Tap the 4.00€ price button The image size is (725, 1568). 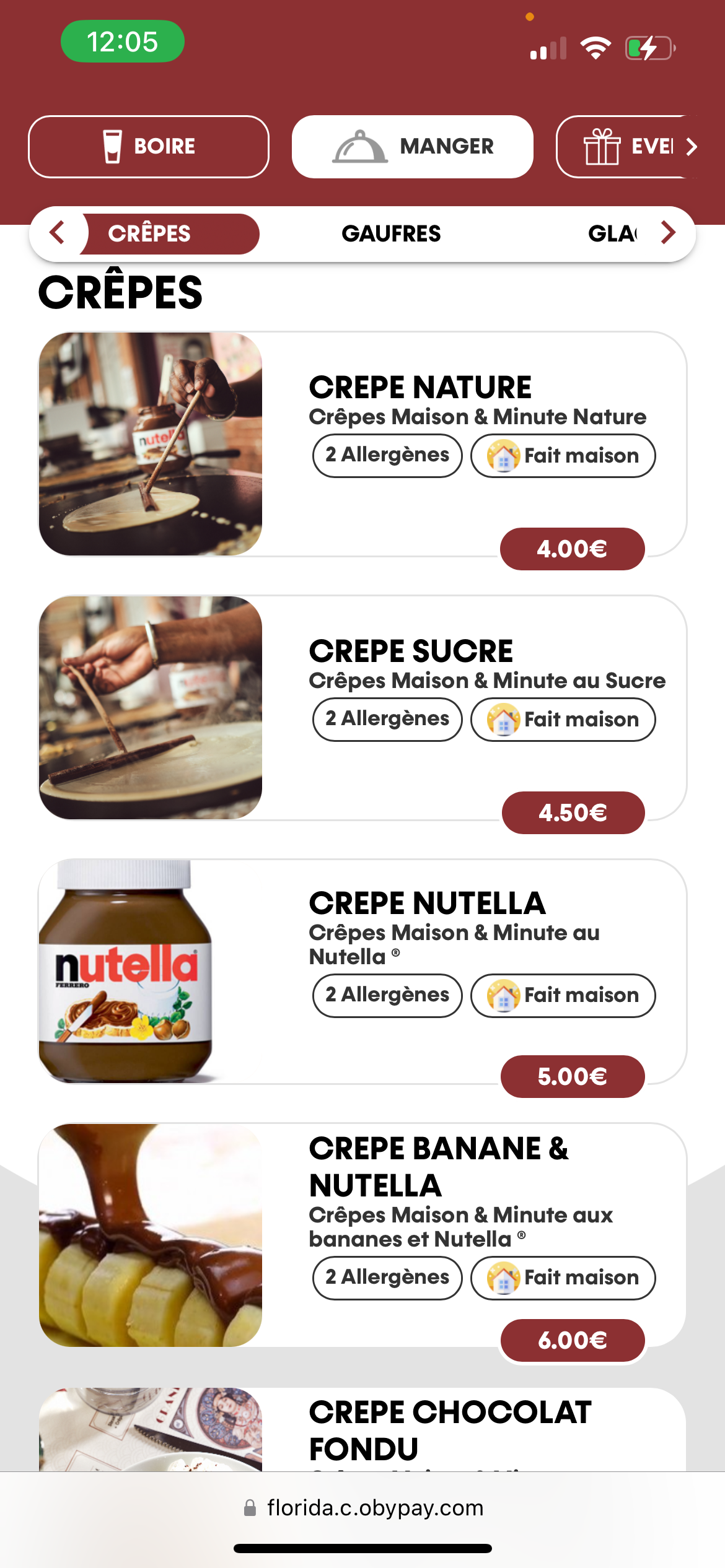[572, 549]
